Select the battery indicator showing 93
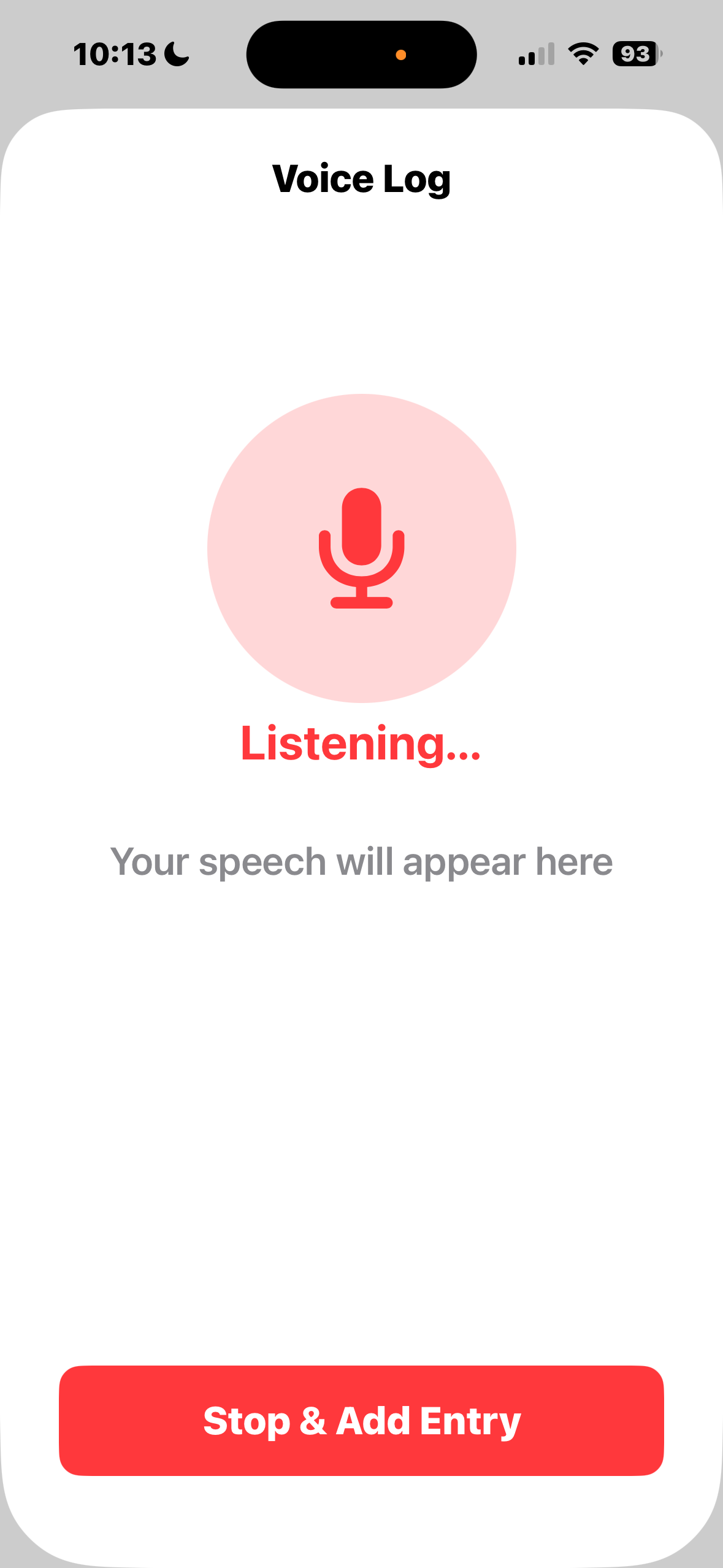 [636, 54]
